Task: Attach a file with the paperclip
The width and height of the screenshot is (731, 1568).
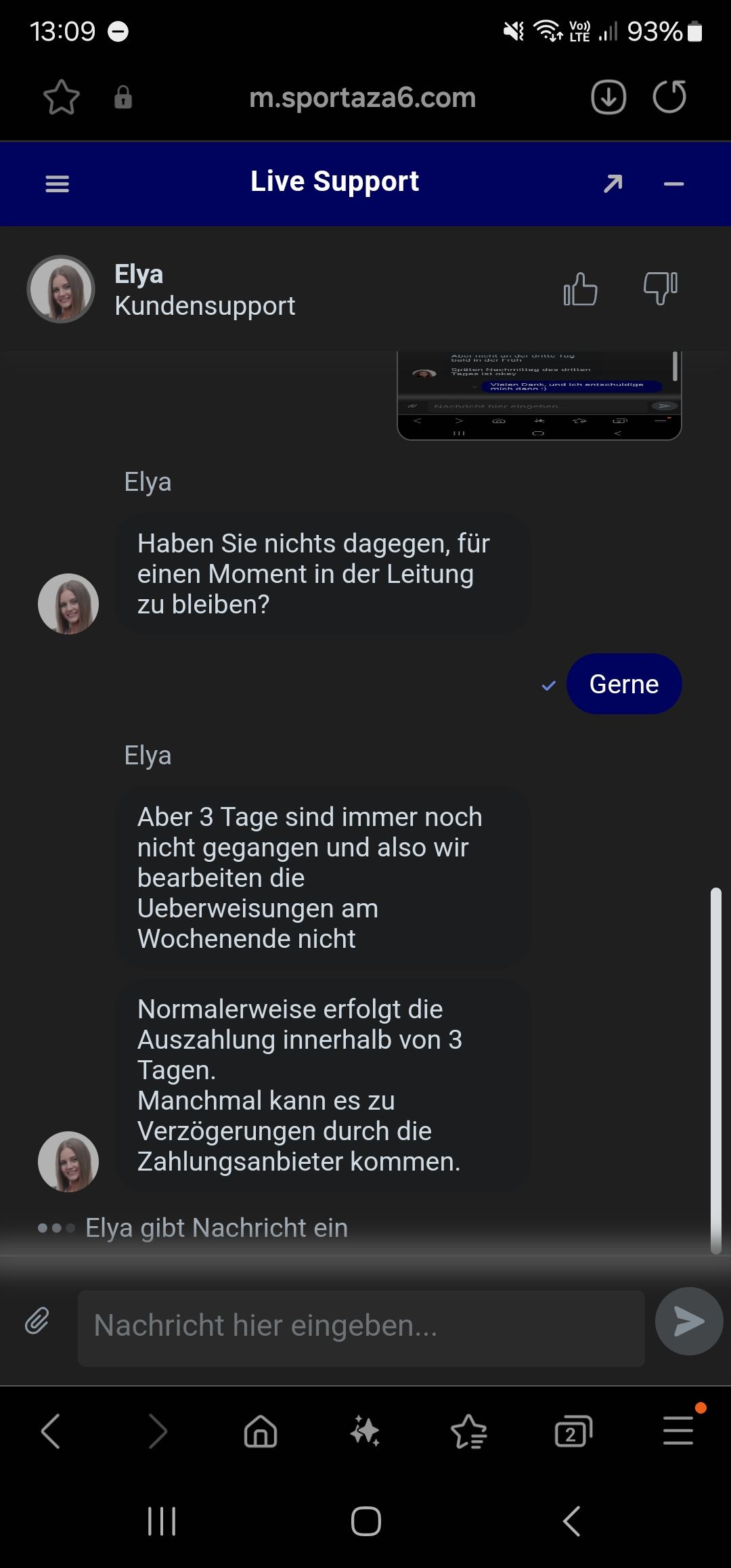Action: click(37, 1320)
